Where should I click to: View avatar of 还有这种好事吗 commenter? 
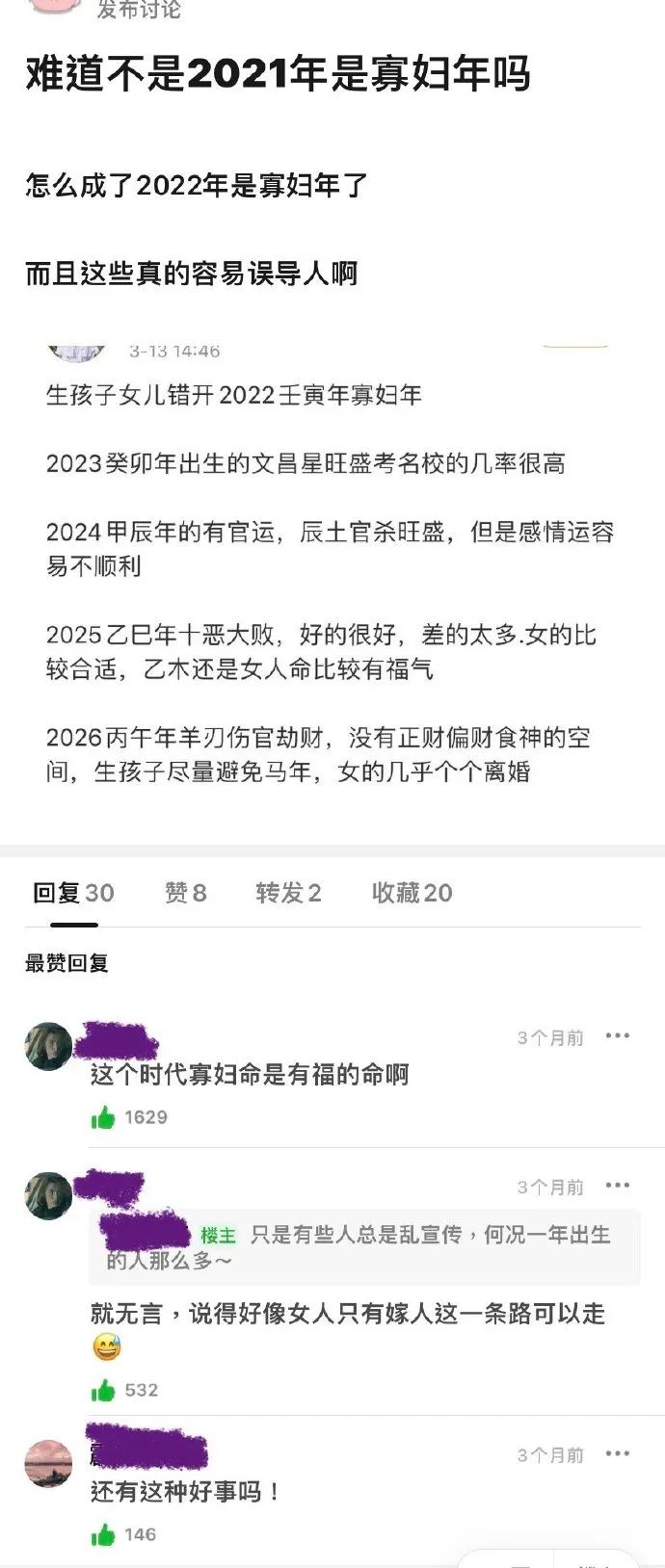pyautogui.click(x=48, y=1464)
